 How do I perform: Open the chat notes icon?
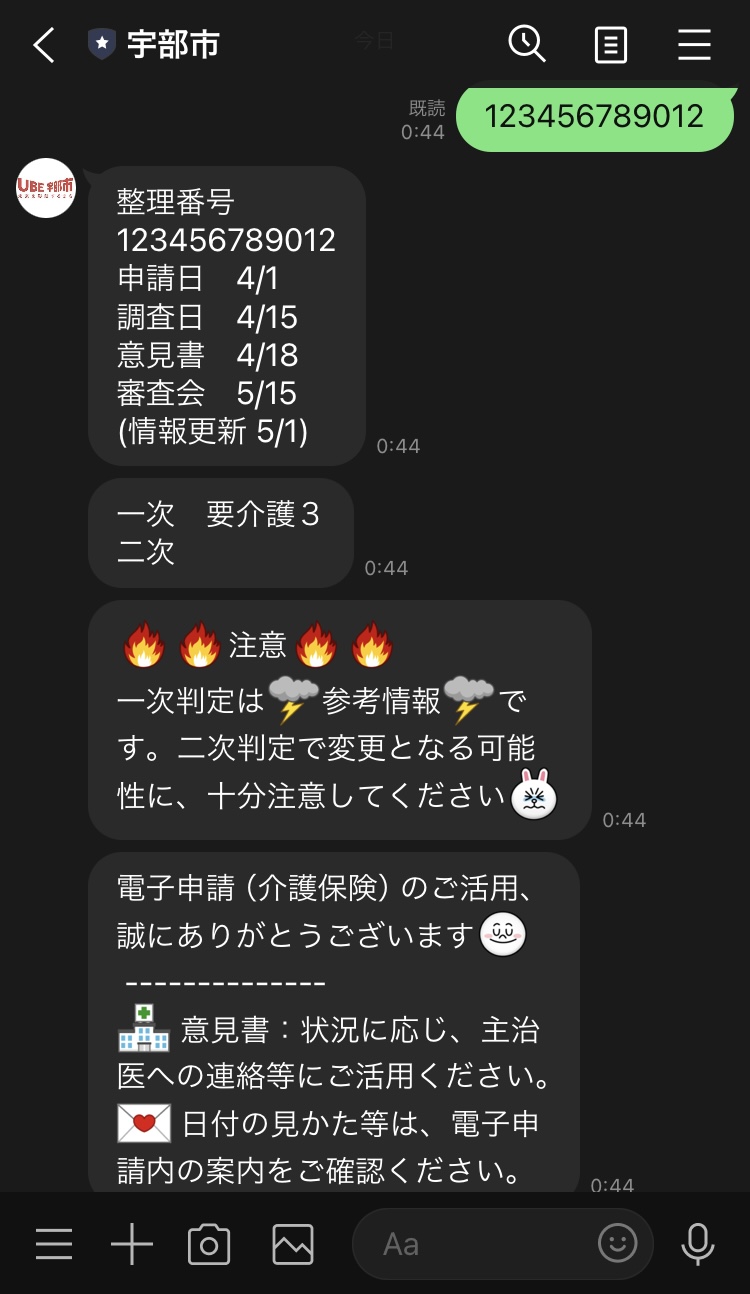point(610,44)
